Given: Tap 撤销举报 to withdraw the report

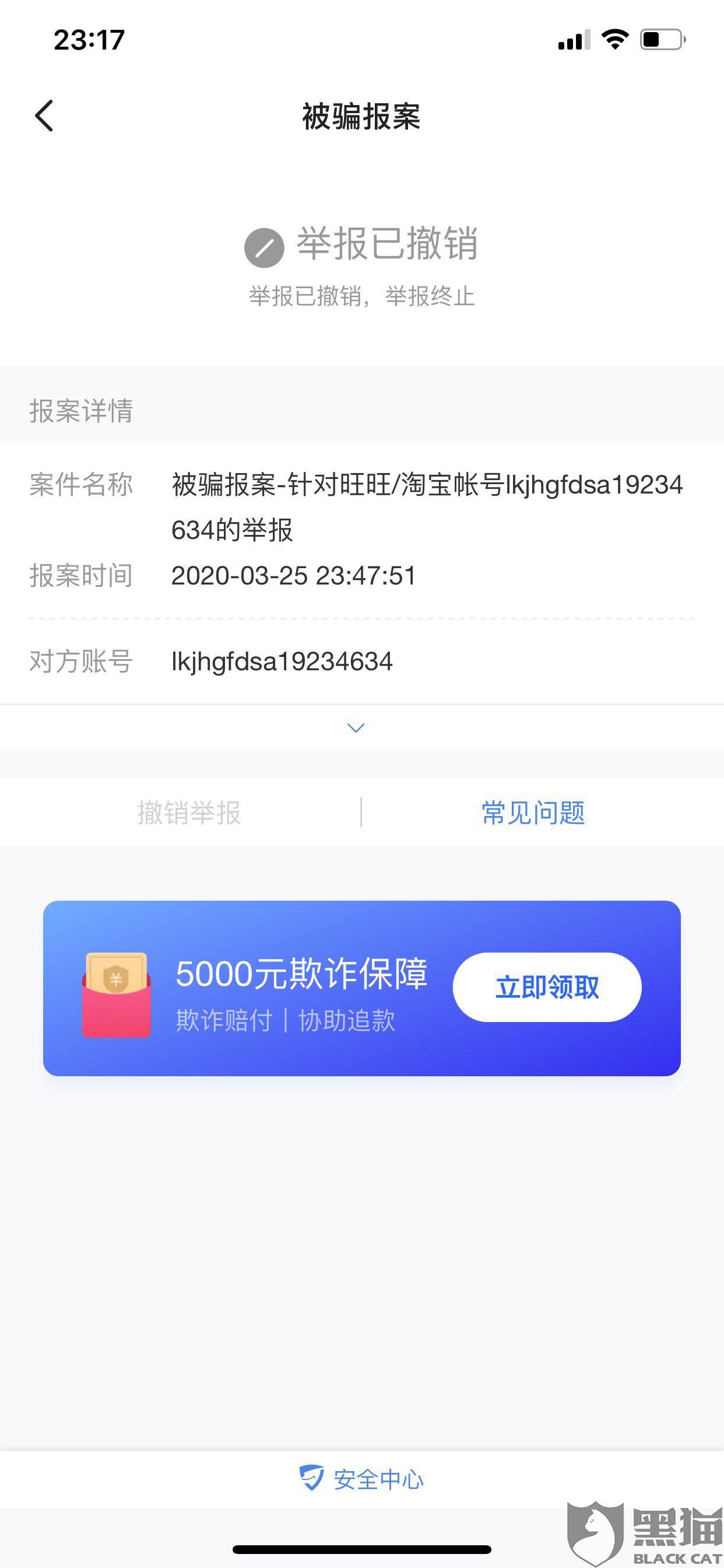Looking at the screenshot, I should point(189,813).
